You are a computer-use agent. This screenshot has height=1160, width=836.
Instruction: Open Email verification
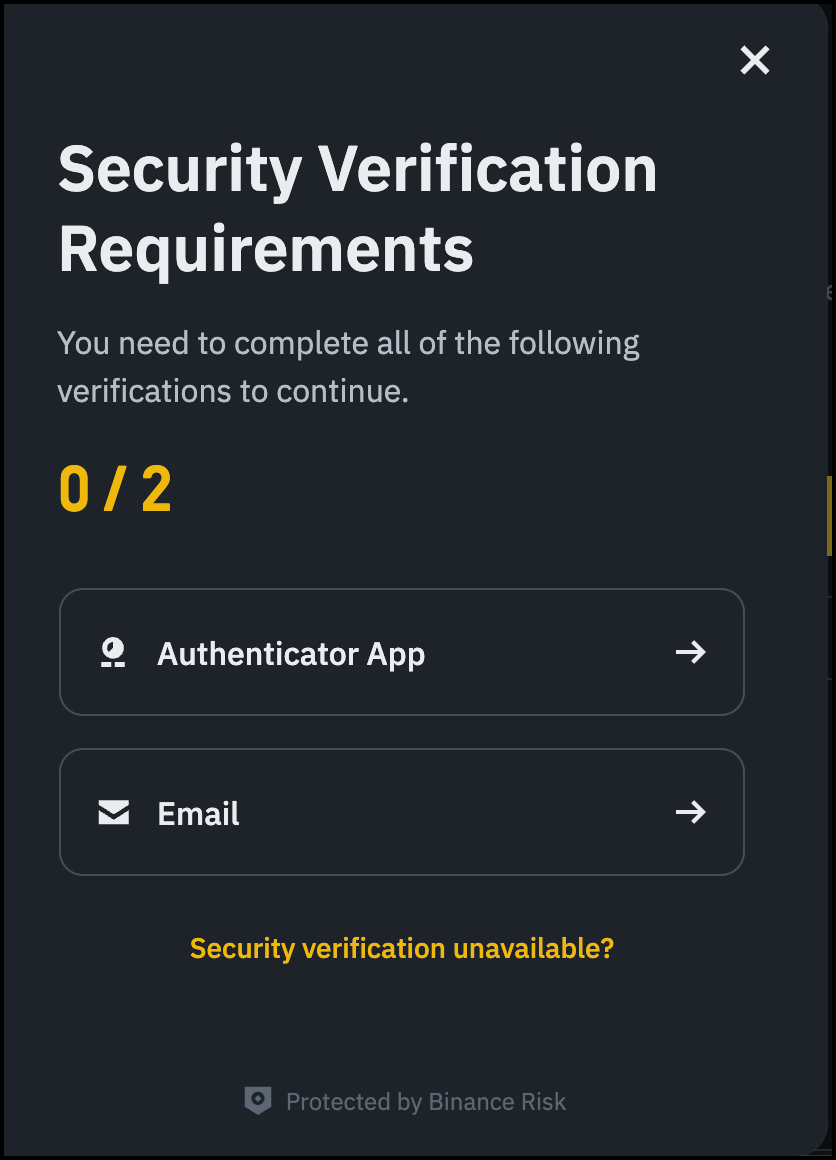click(x=401, y=813)
